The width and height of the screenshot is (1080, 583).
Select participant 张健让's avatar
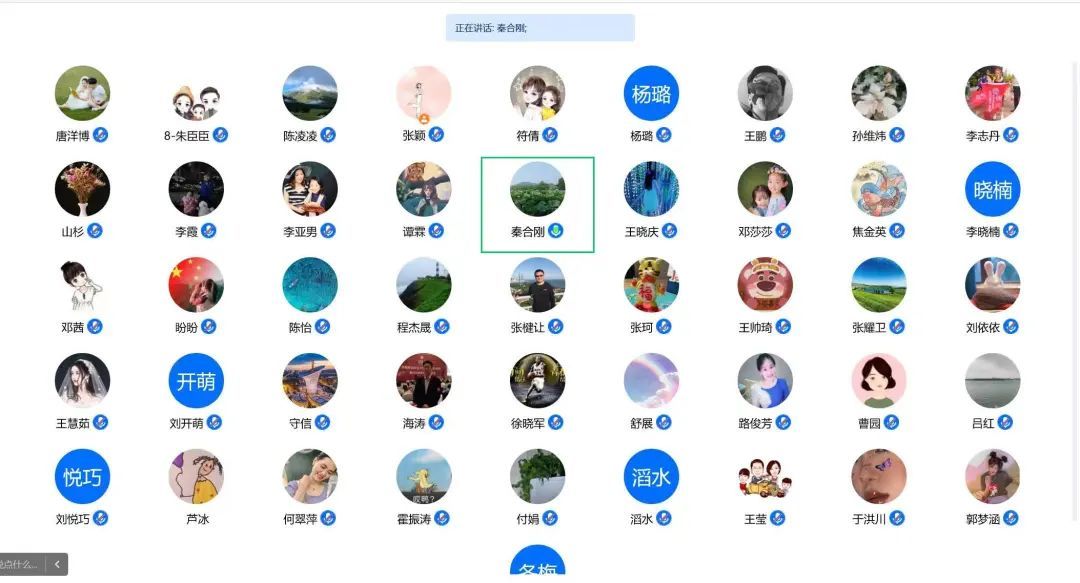538,286
